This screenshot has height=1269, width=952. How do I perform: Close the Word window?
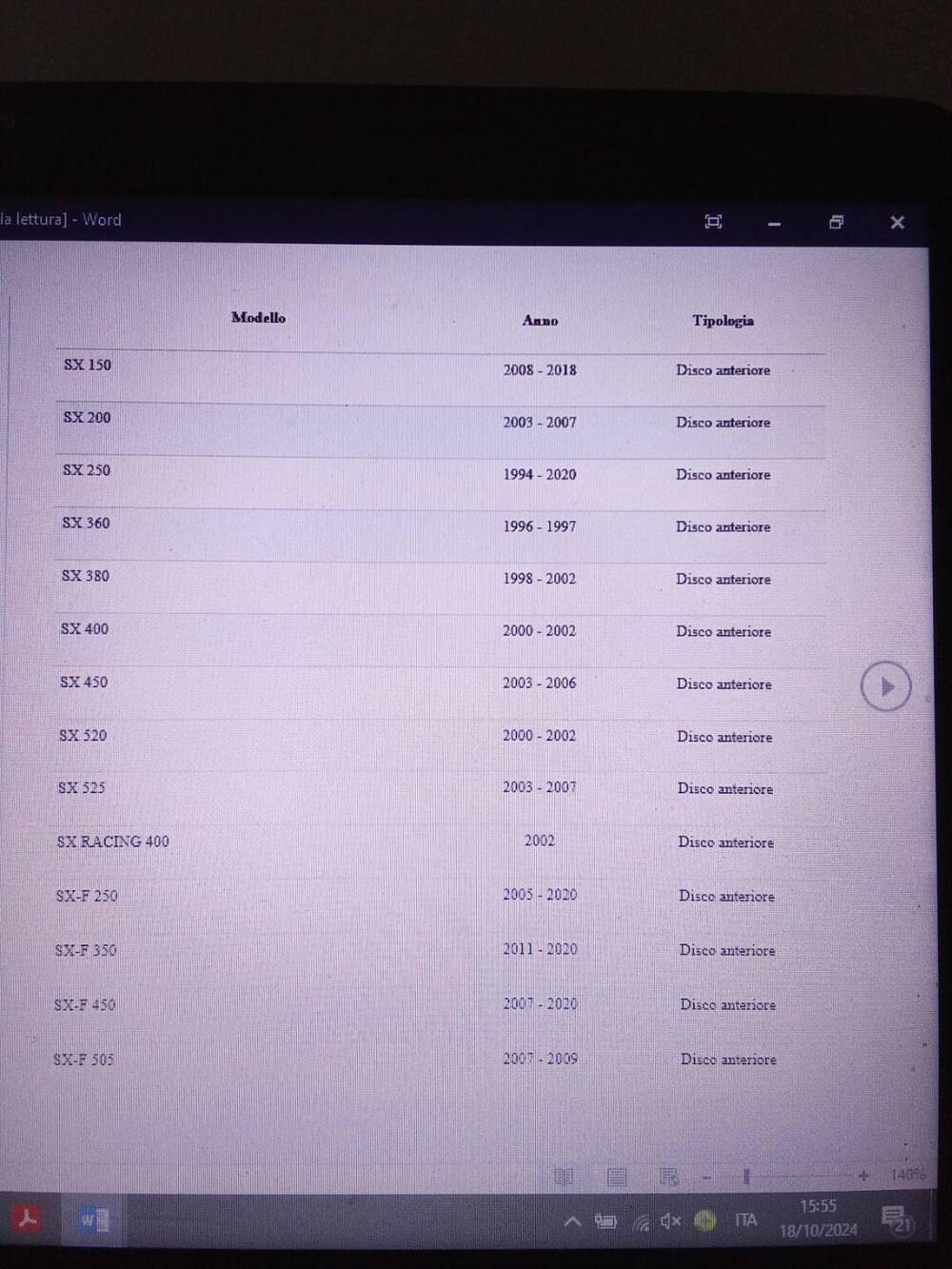coord(897,222)
